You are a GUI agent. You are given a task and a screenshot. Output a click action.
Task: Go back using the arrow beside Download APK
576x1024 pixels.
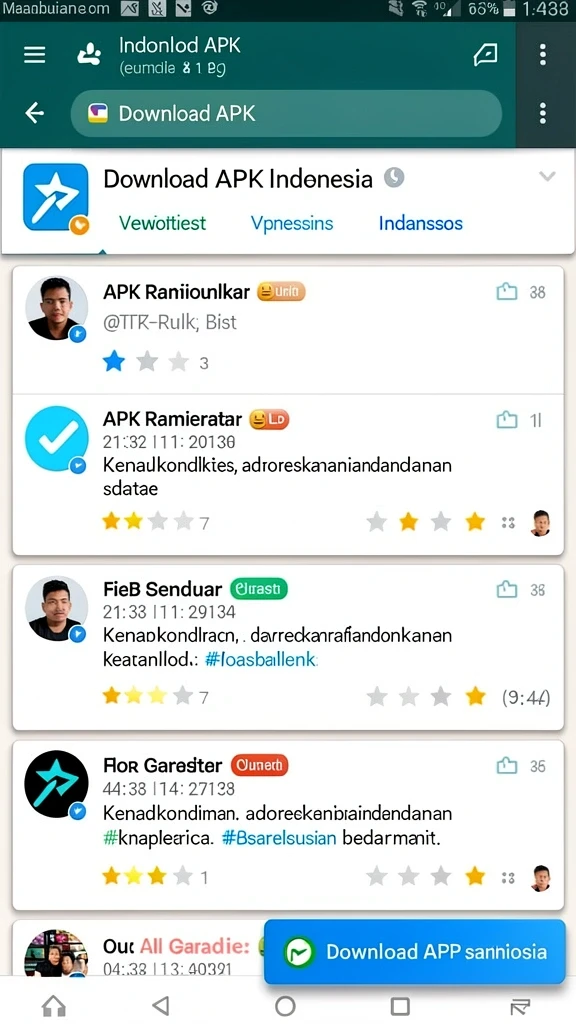pyautogui.click(x=35, y=113)
